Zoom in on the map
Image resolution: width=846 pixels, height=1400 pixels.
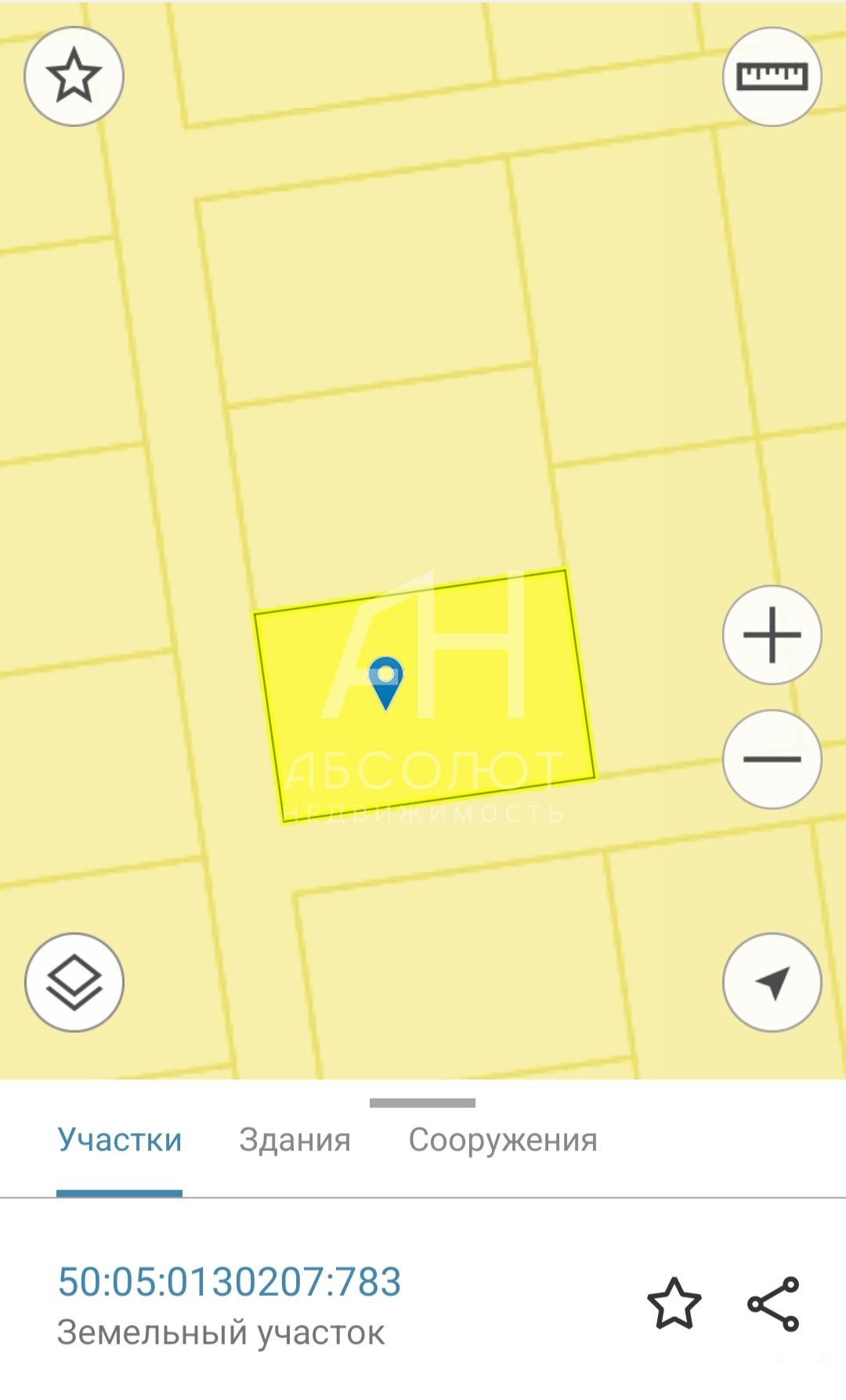(772, 634)
